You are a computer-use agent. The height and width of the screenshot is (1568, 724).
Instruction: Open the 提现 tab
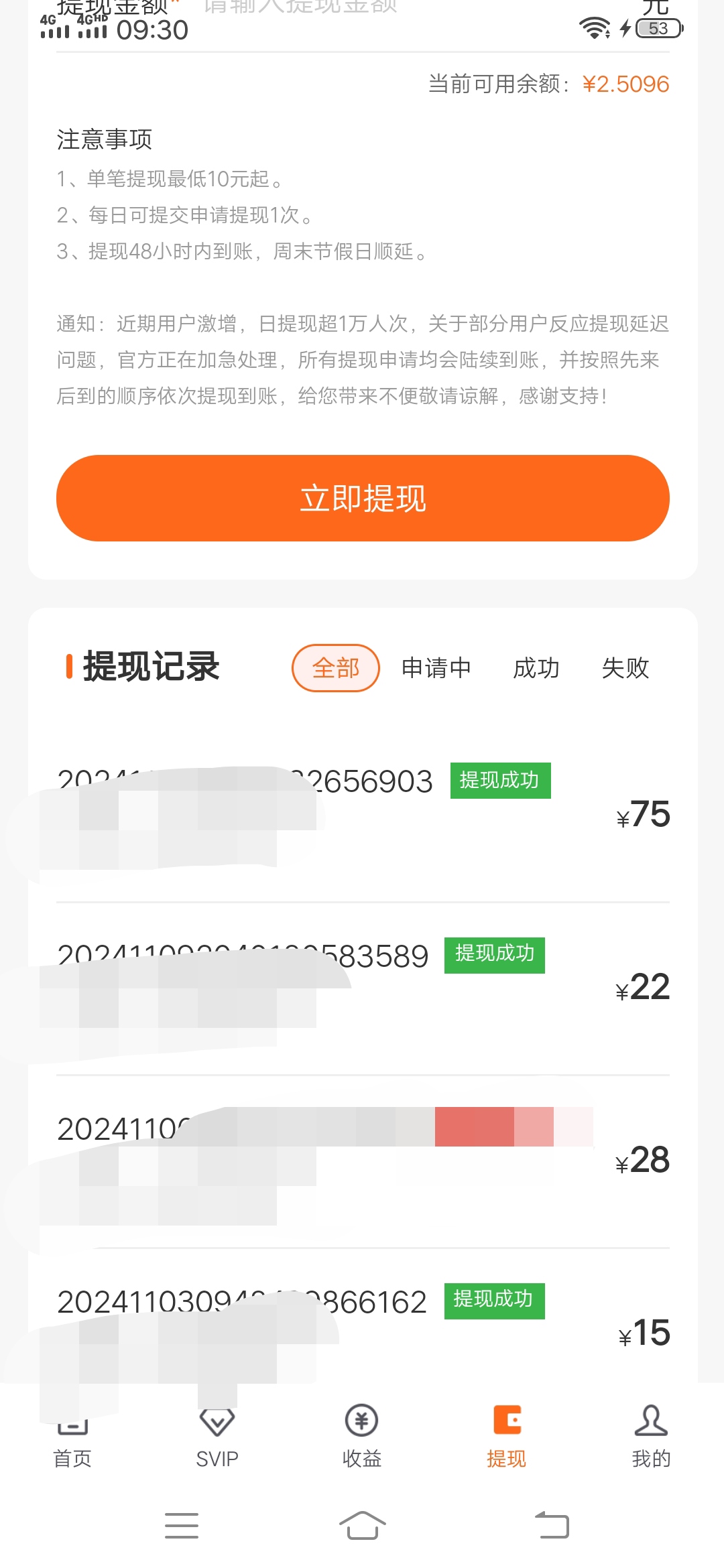tap(507, 1437)
